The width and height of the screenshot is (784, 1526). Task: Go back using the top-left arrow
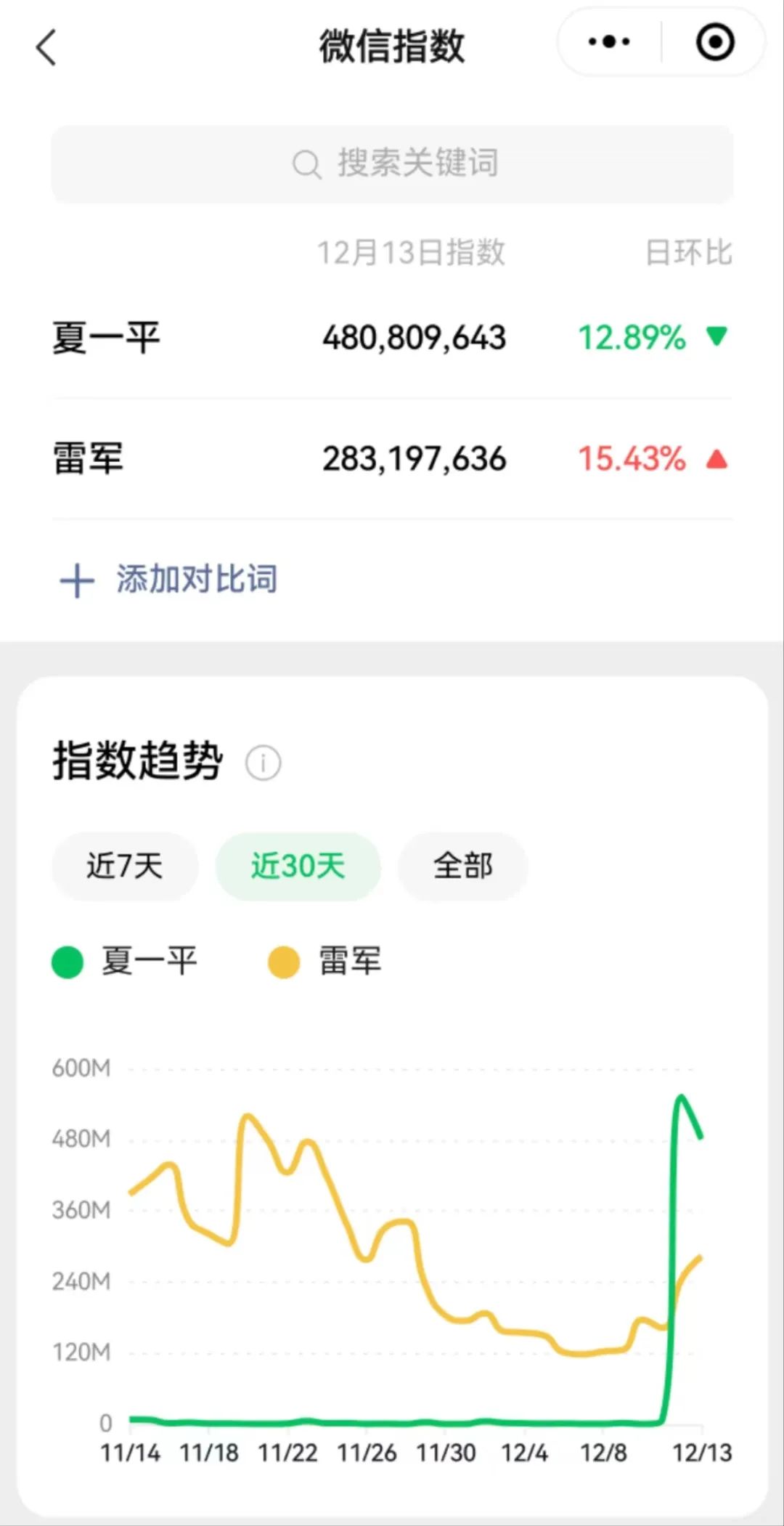(46, 48)
